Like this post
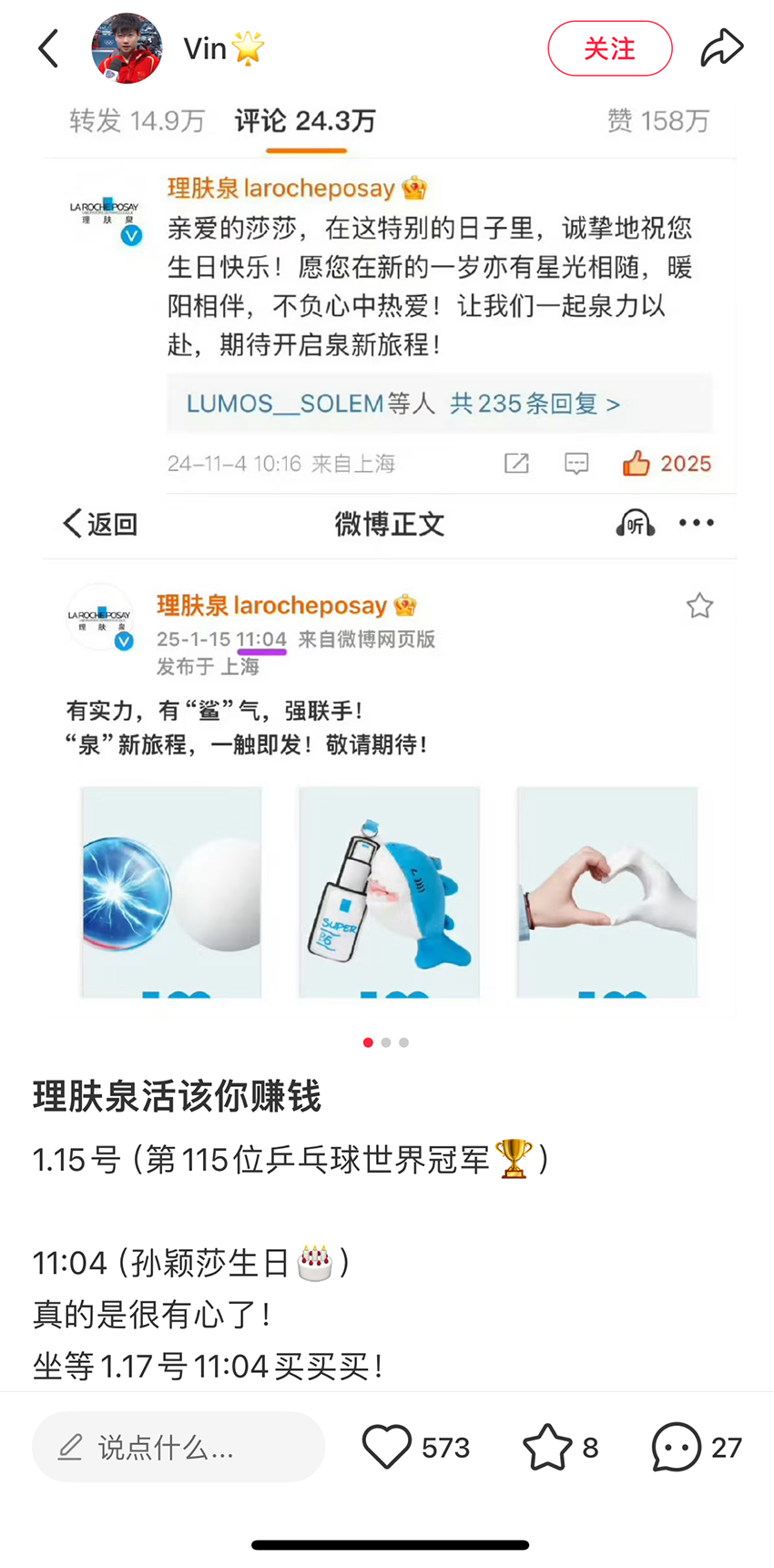The image size is (774, 1568). click(x=388, y=1447)
